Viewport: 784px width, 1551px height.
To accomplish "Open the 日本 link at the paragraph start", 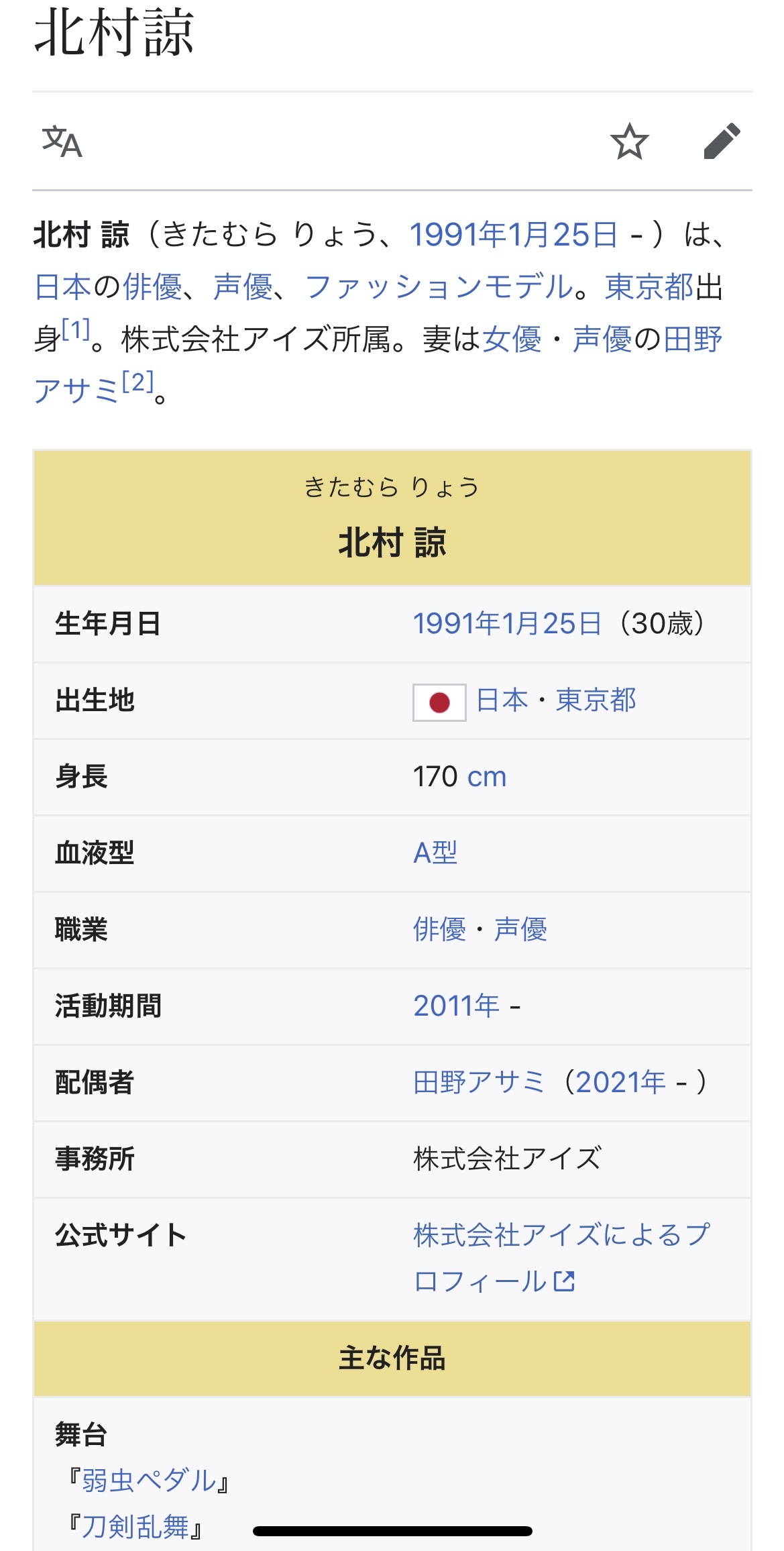I will pyautogui.click(x=62, y=287).
